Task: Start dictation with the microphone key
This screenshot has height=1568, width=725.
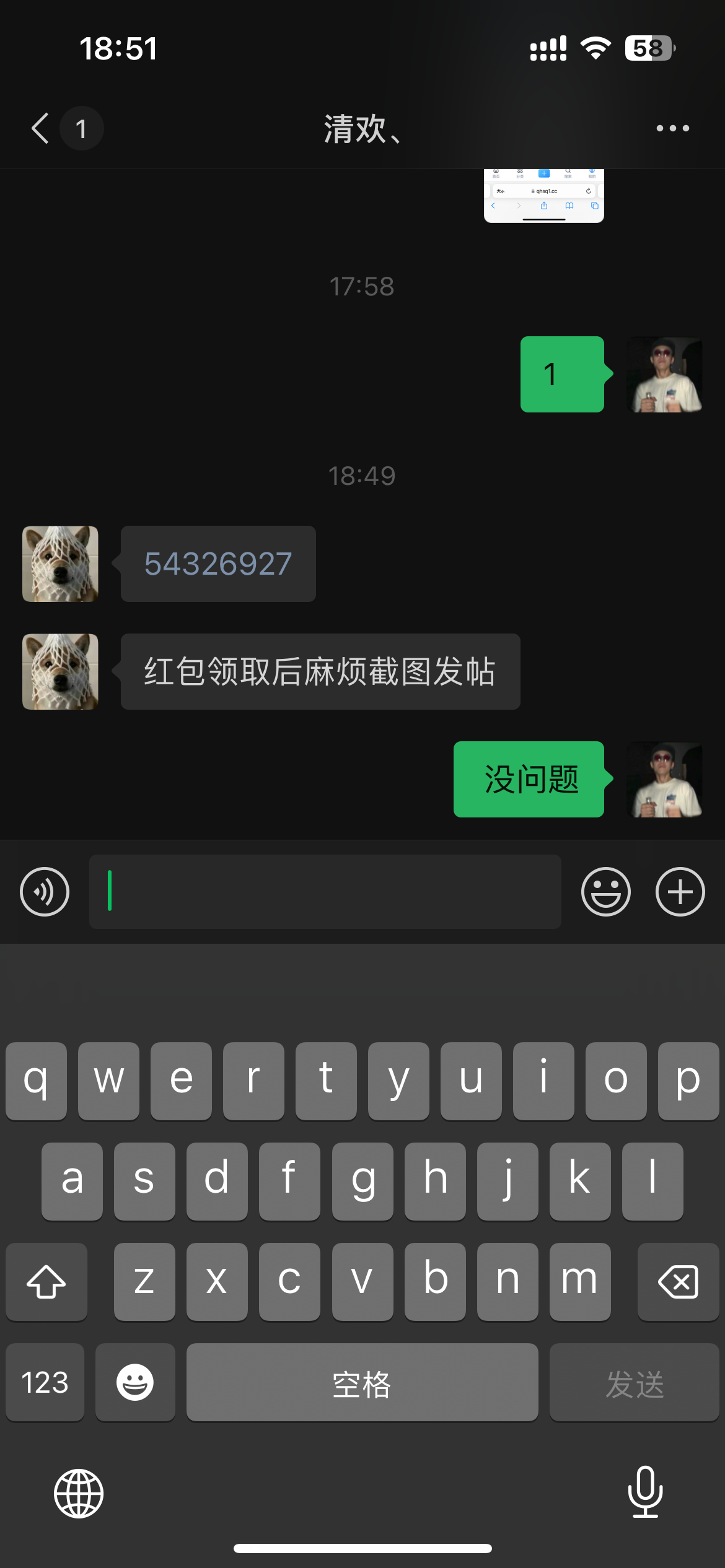Action: coord(645,1492)
